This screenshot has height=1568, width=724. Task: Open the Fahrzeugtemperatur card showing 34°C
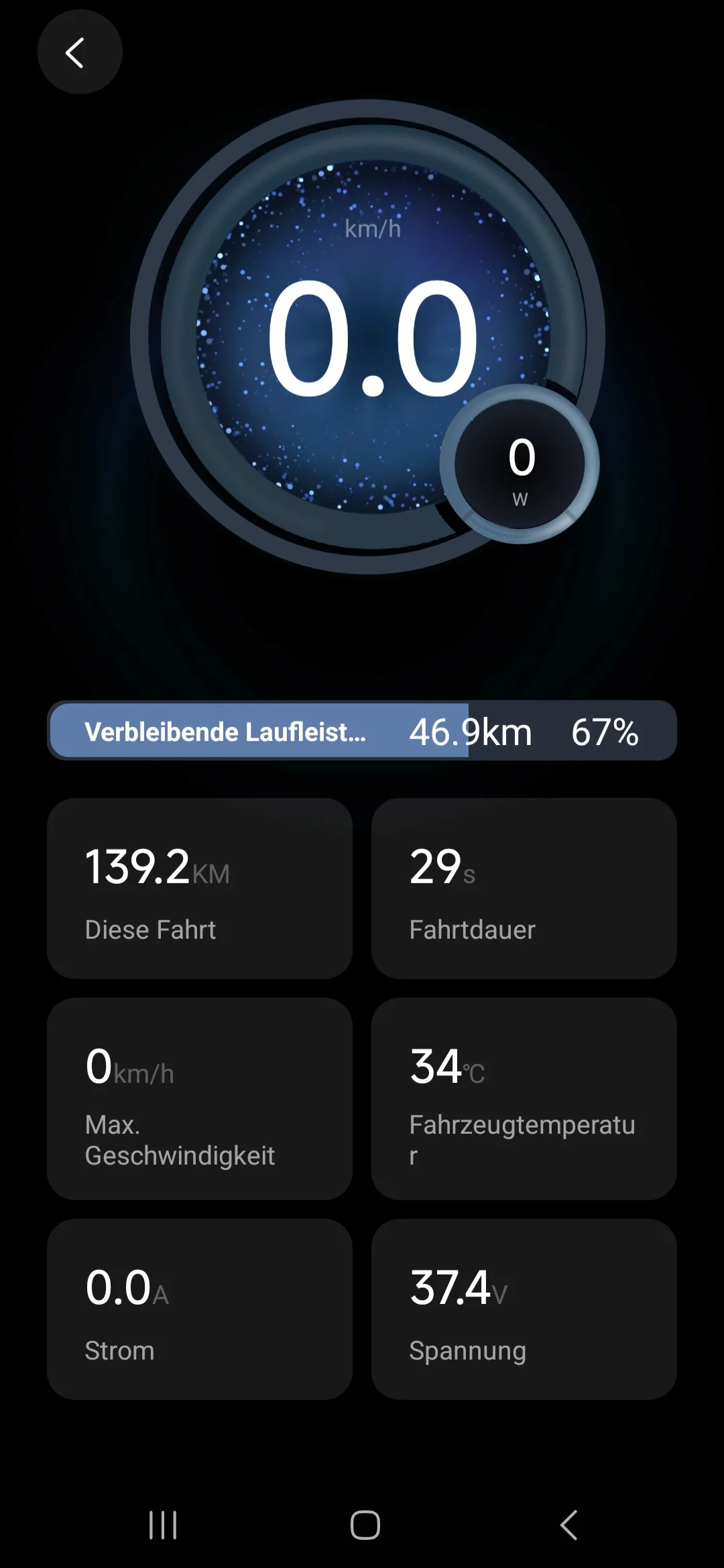[x=525, y=1099]
